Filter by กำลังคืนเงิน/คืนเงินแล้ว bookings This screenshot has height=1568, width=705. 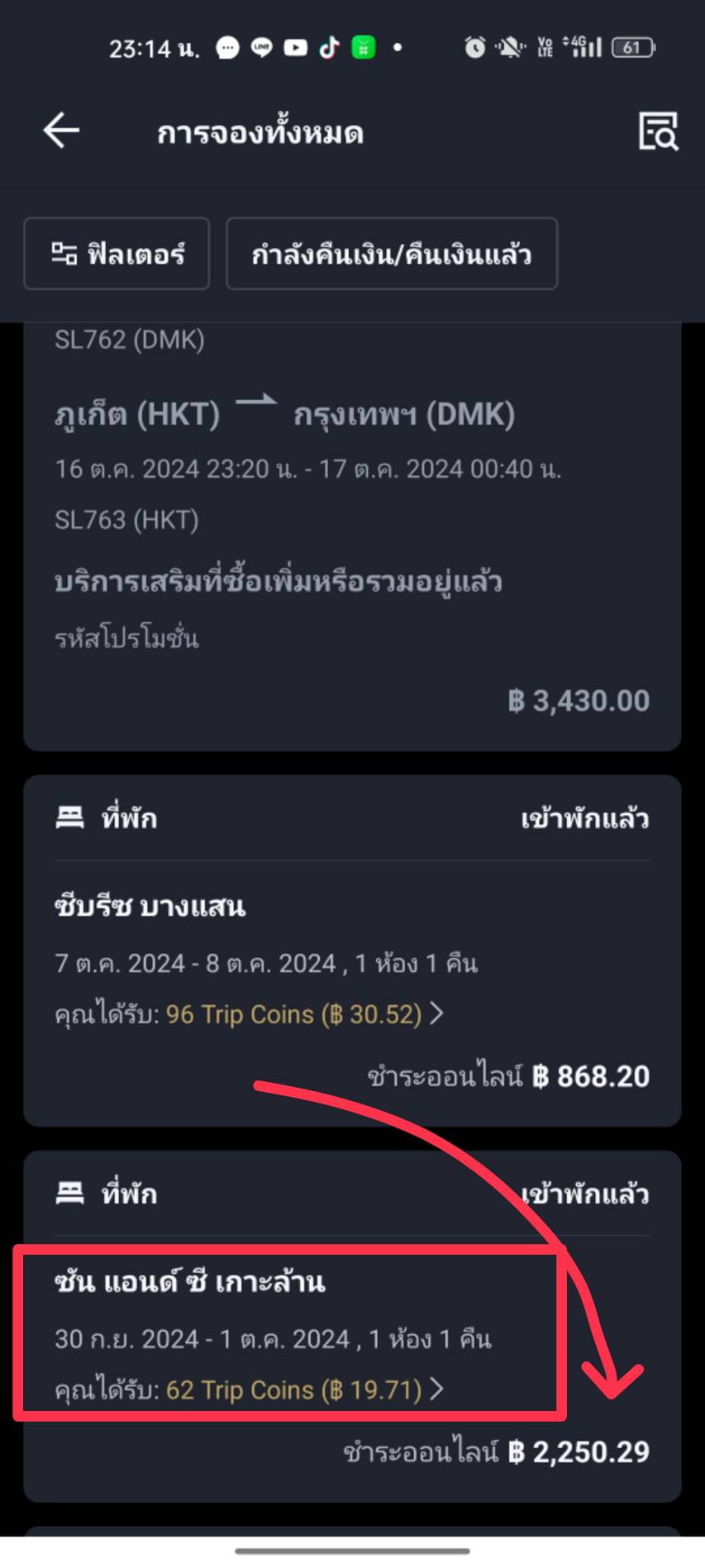tap(391, 254)
